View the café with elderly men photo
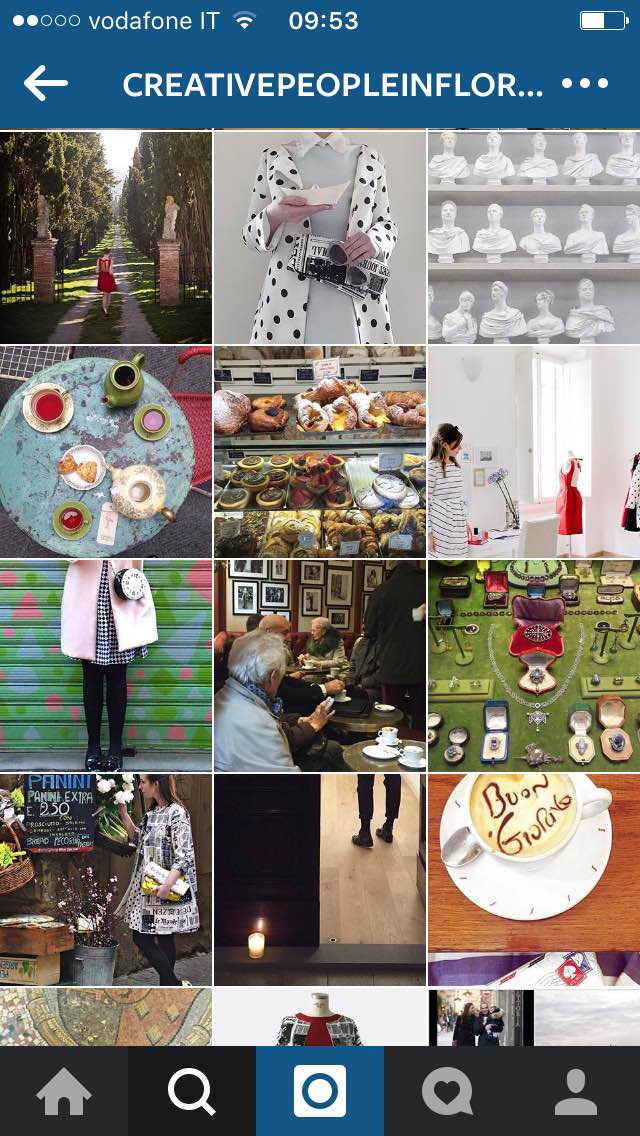 [320, 666]
